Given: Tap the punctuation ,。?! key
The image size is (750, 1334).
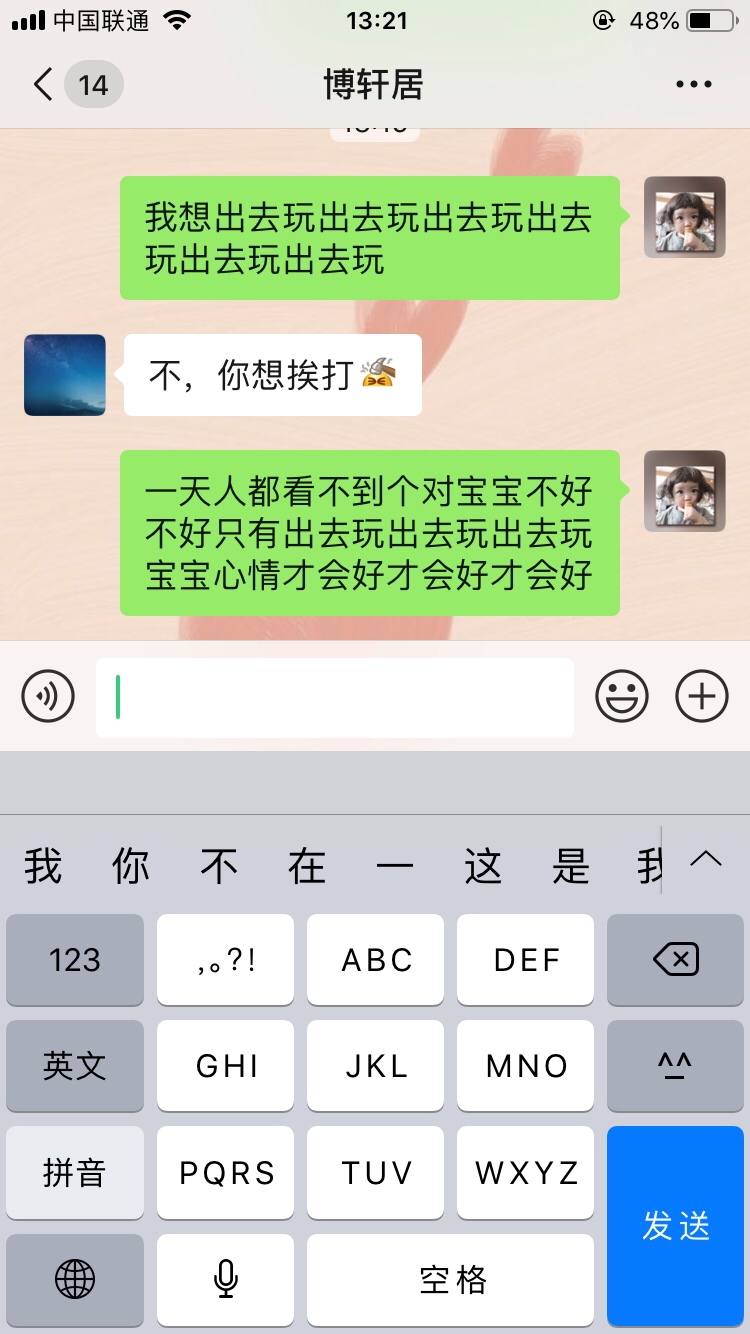Looking at the screenshot, I should [226, 960].
